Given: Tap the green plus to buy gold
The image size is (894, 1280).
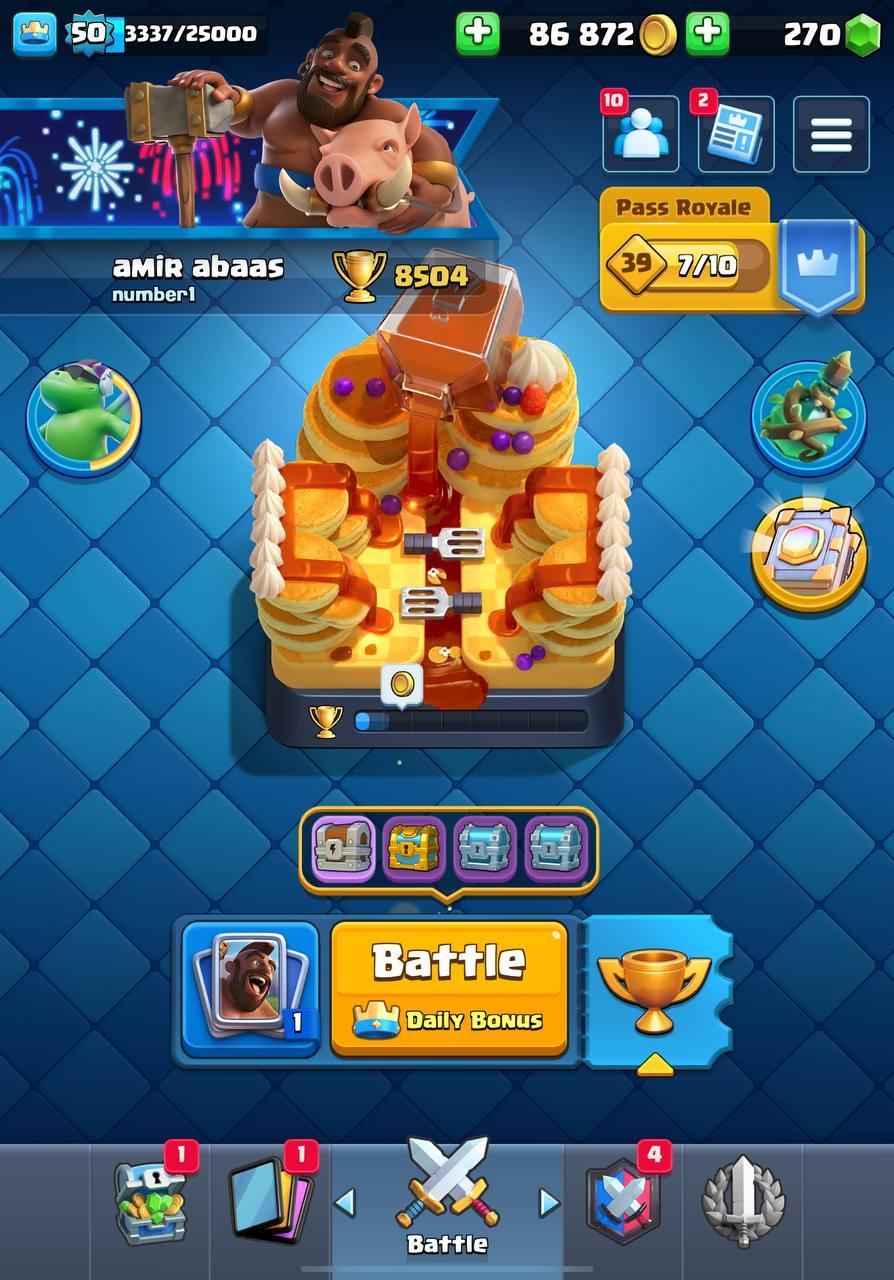Looking at the screenshot, I should [x=478, y=34].
